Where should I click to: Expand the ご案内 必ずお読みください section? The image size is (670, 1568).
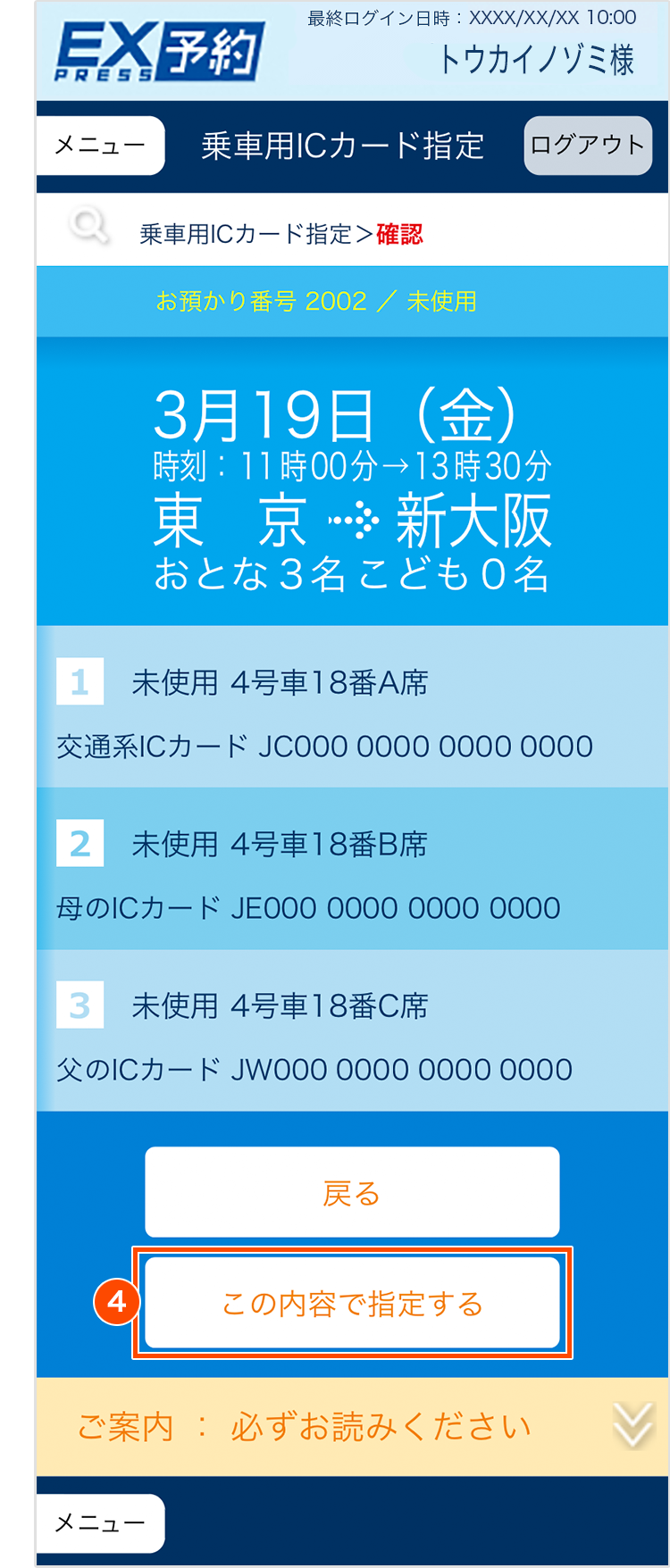pyautogui.click(x=352, y=1426)
